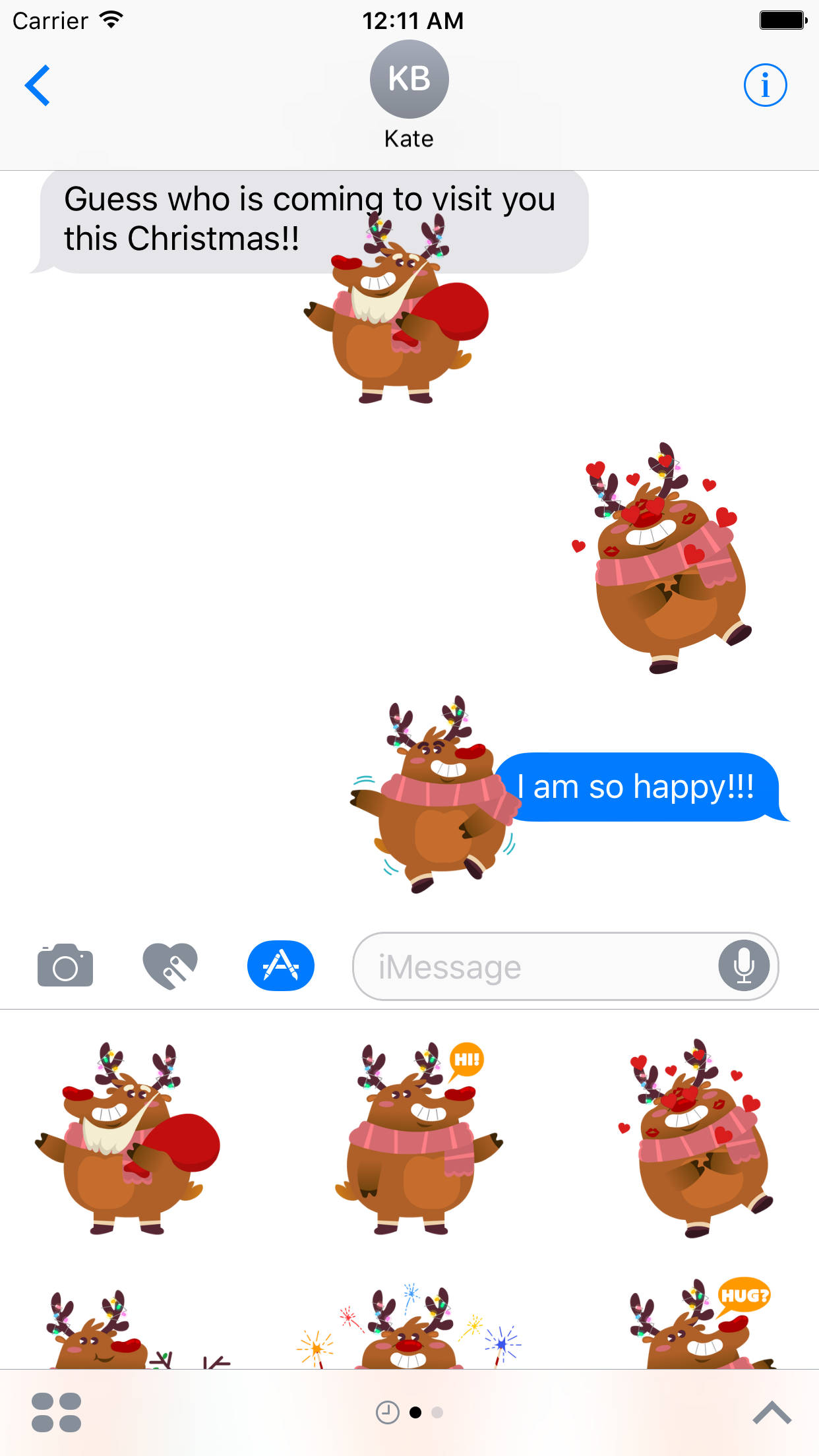The height and width of the screenshot is (1456, 819).
Task: Tap the Carrier label in status bar
Action: [48, 20]
